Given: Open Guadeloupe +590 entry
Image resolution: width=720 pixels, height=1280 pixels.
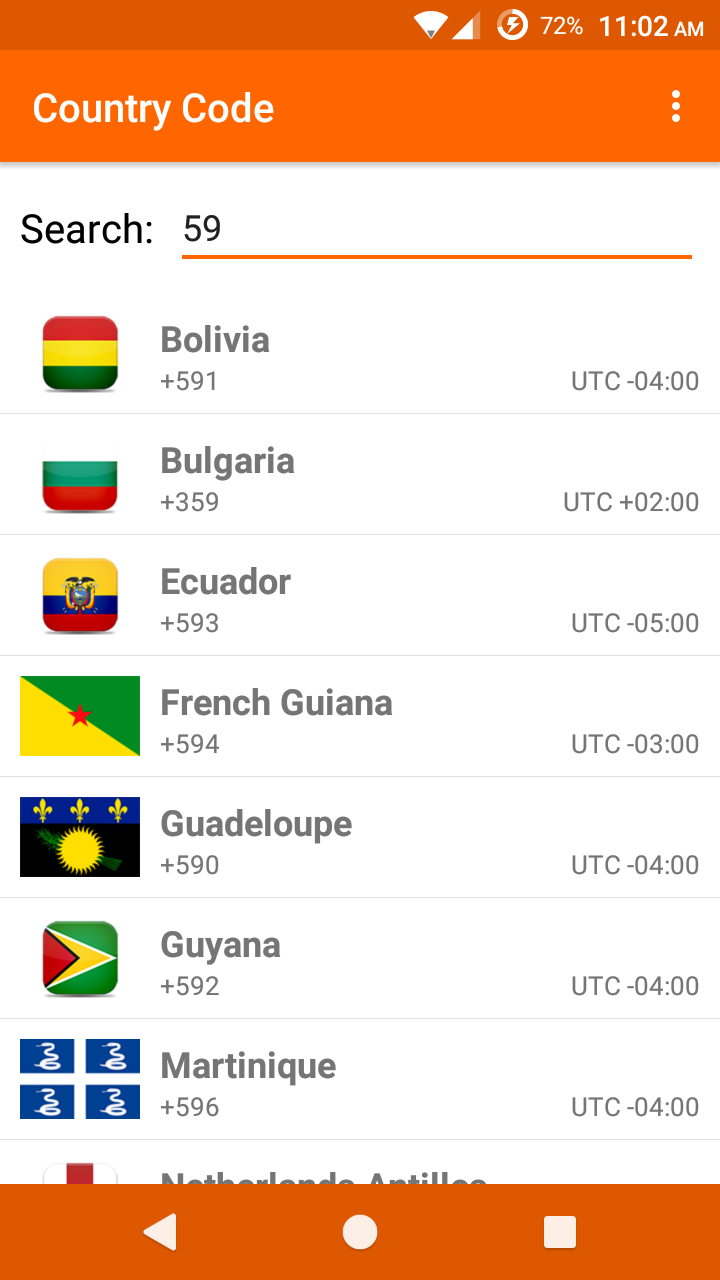Looking at the screenshot, I should 360,838.
